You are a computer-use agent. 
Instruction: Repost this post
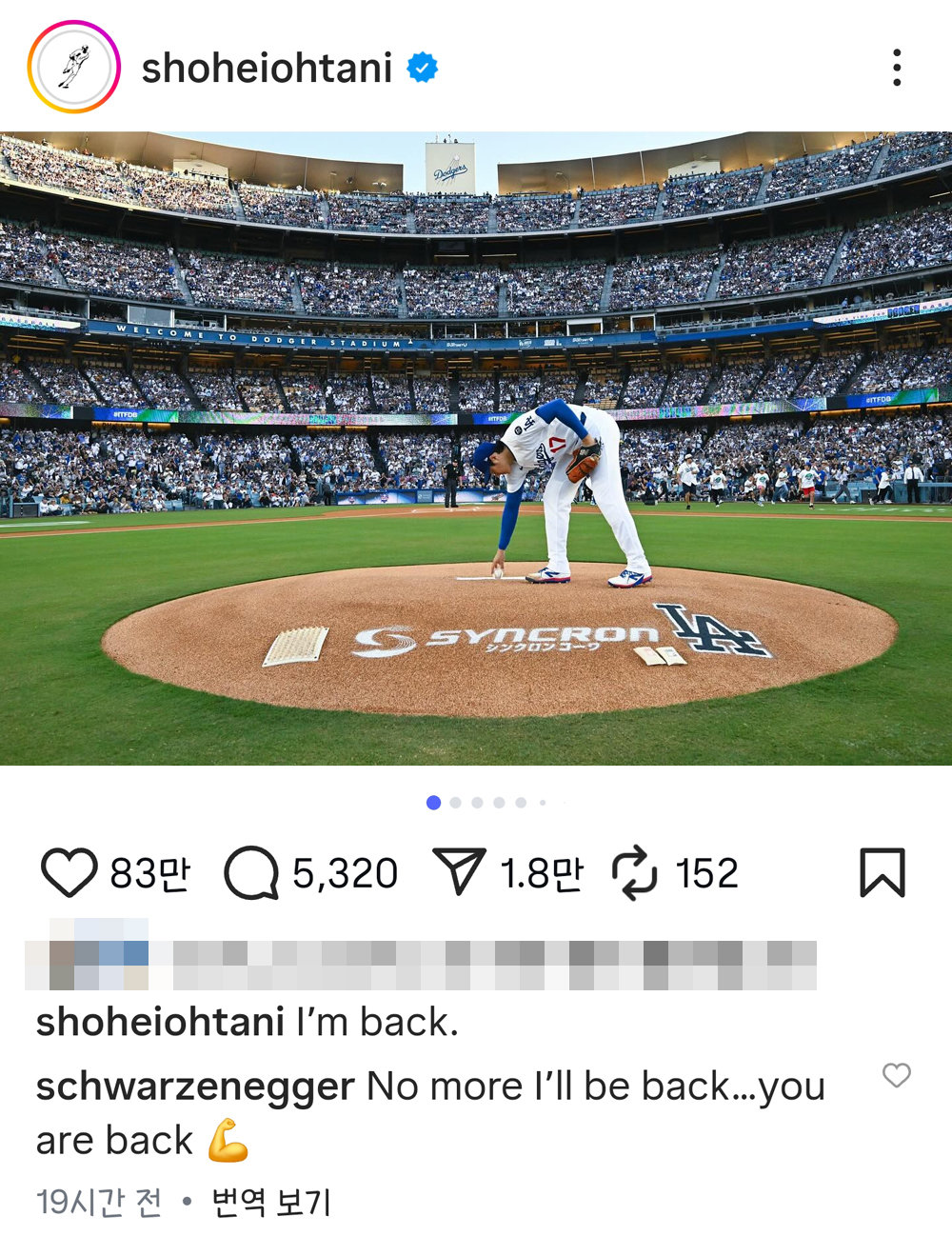pyautogui.click(x=634, y=872)
